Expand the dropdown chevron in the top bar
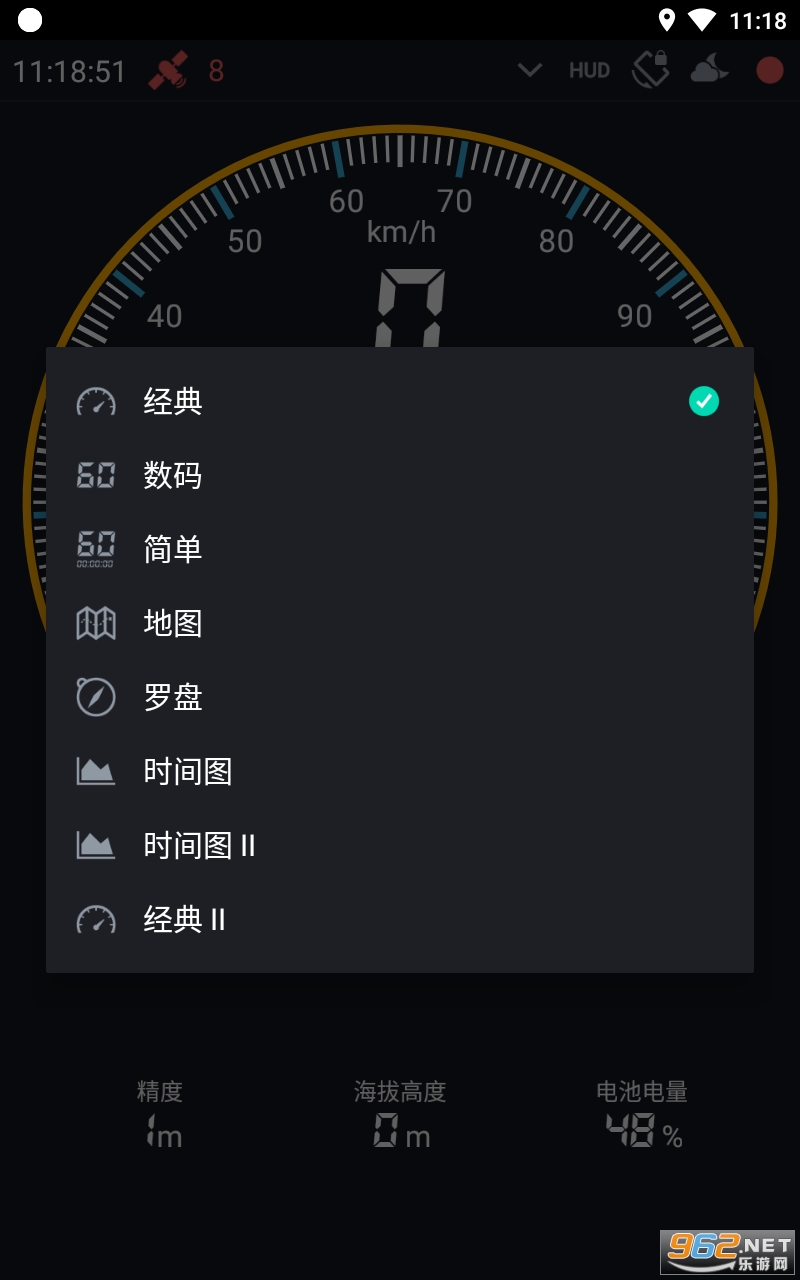Image resolution: width=800 pixels, height=1280 pixels. pos(530,70)
